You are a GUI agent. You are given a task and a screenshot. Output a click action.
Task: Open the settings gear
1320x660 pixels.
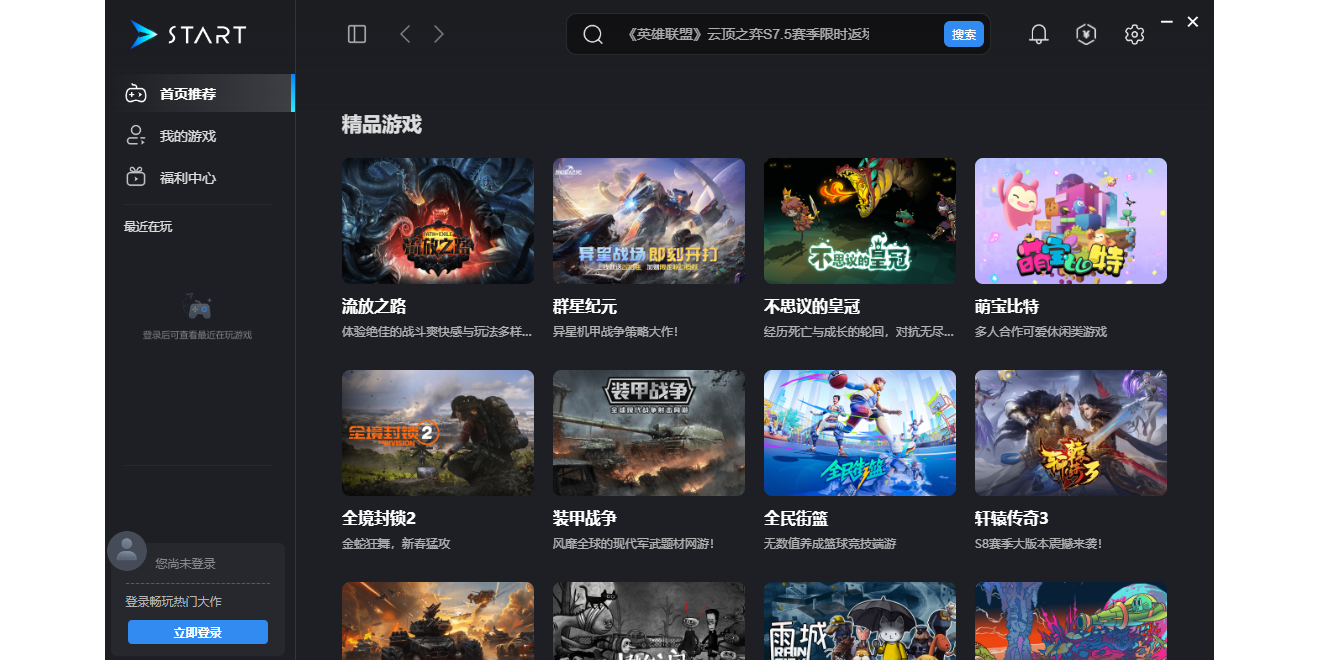[1134, 34]
